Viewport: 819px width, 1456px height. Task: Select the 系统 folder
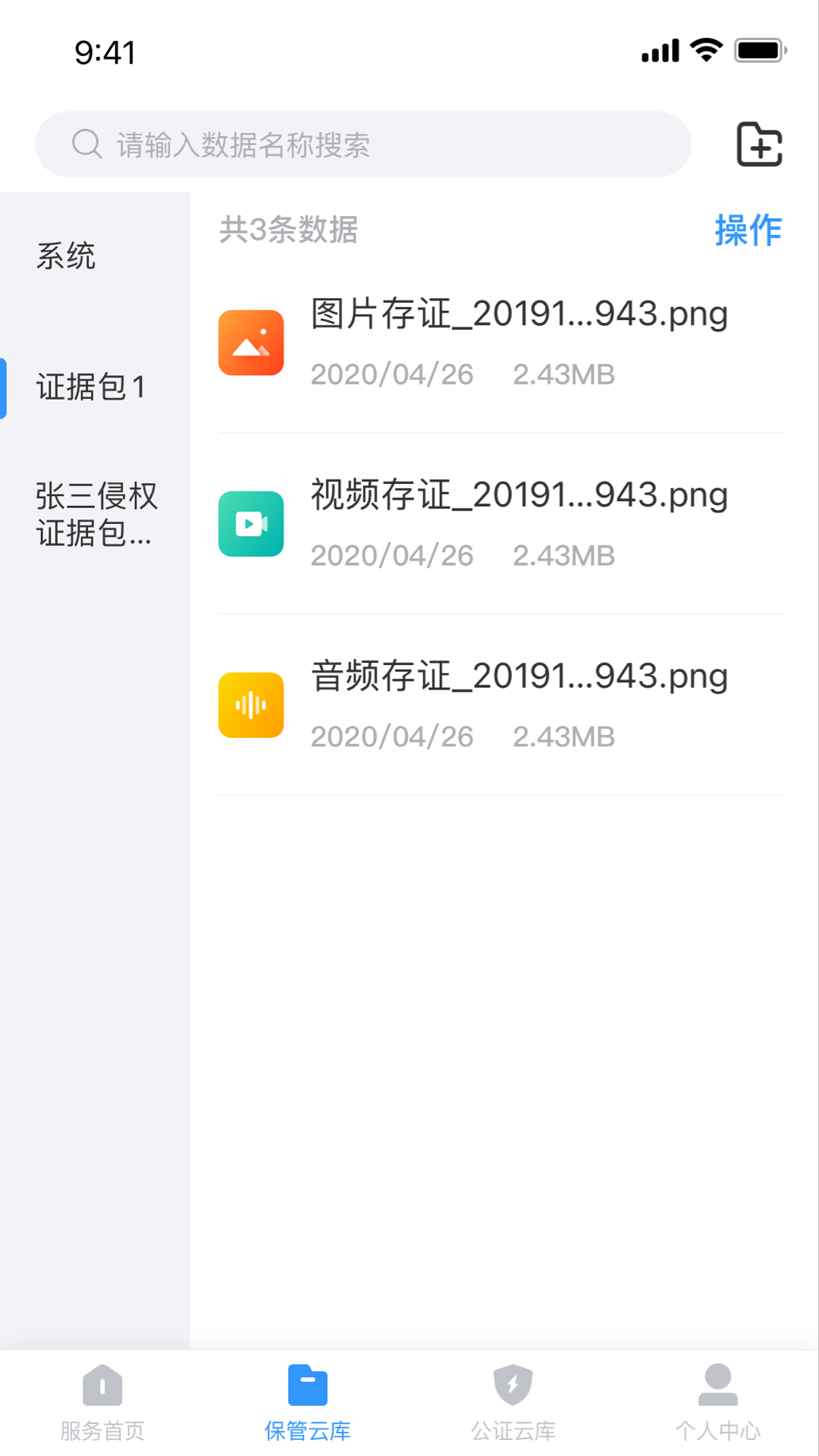click(x=95, y=256)
